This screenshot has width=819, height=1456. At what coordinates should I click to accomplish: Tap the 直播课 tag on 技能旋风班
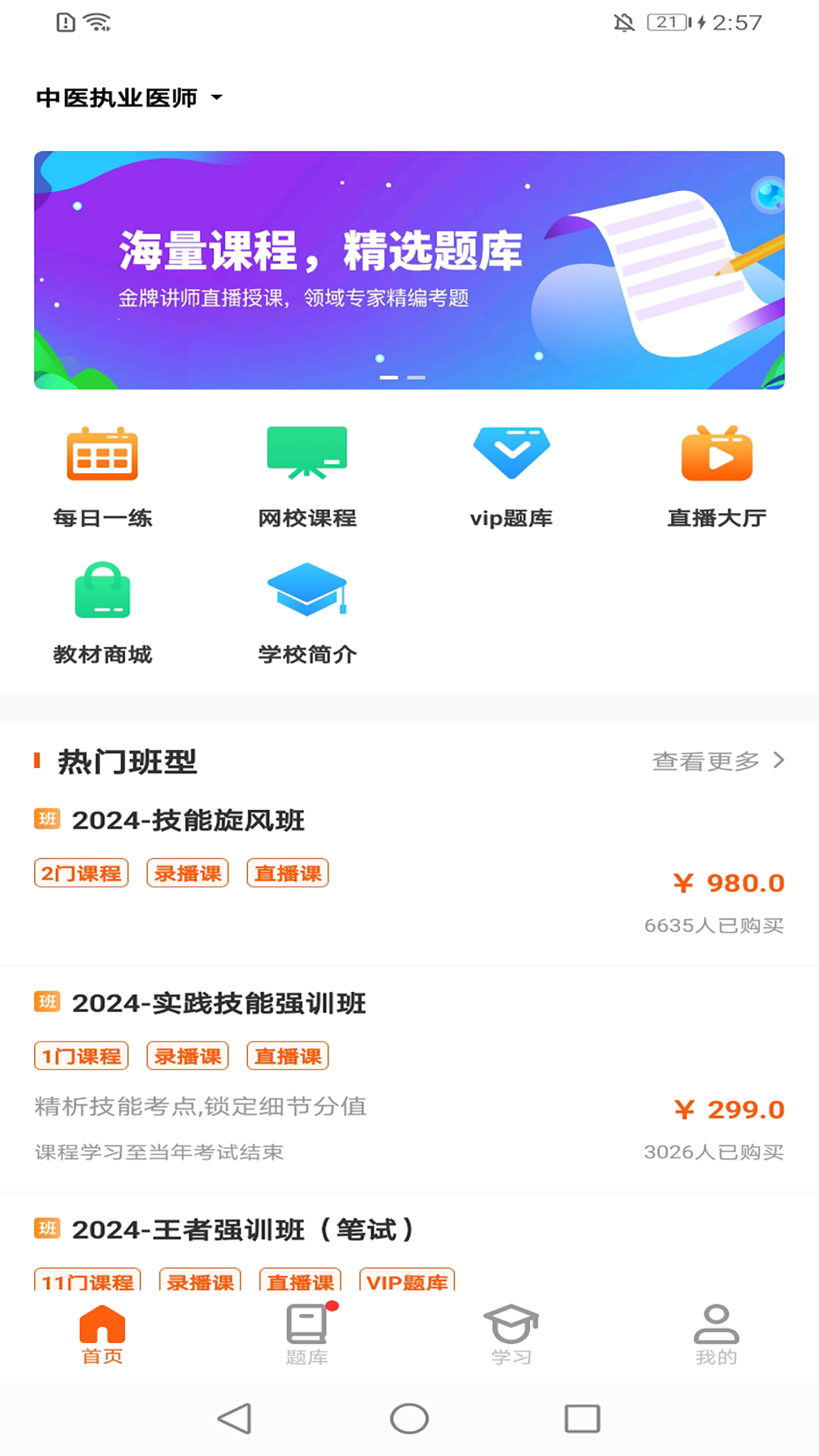pyautogui.click(x=287, y=872)
